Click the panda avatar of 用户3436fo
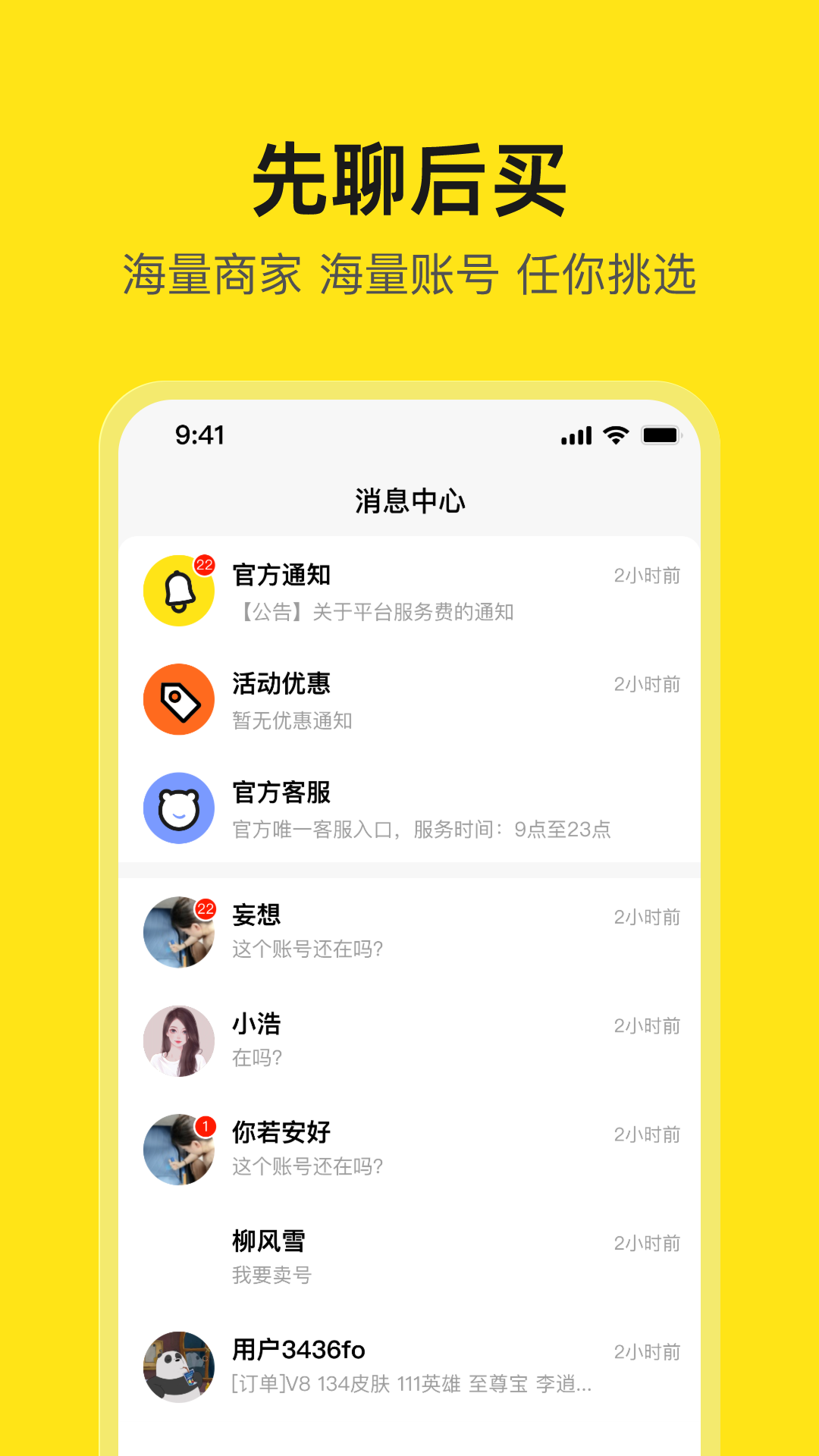Screen dimensions: 819x1456 [179, 1366]
